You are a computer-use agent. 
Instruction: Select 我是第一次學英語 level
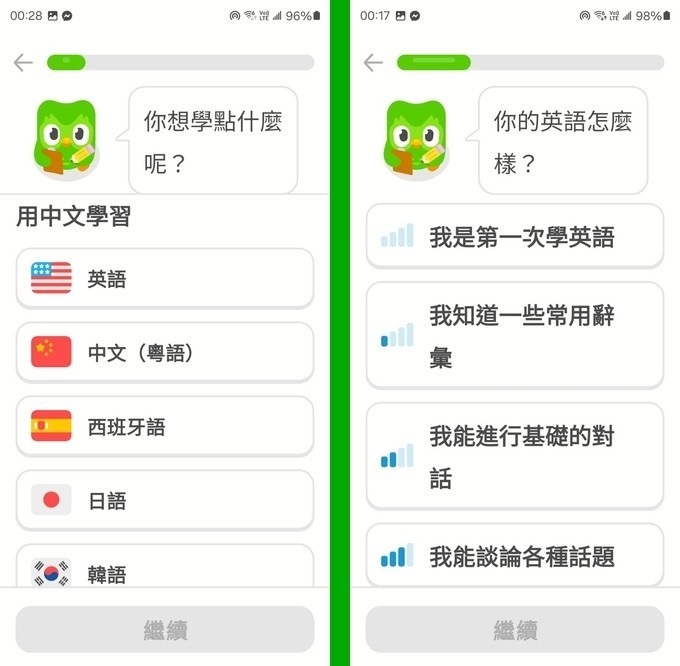[x=514, y=237]
